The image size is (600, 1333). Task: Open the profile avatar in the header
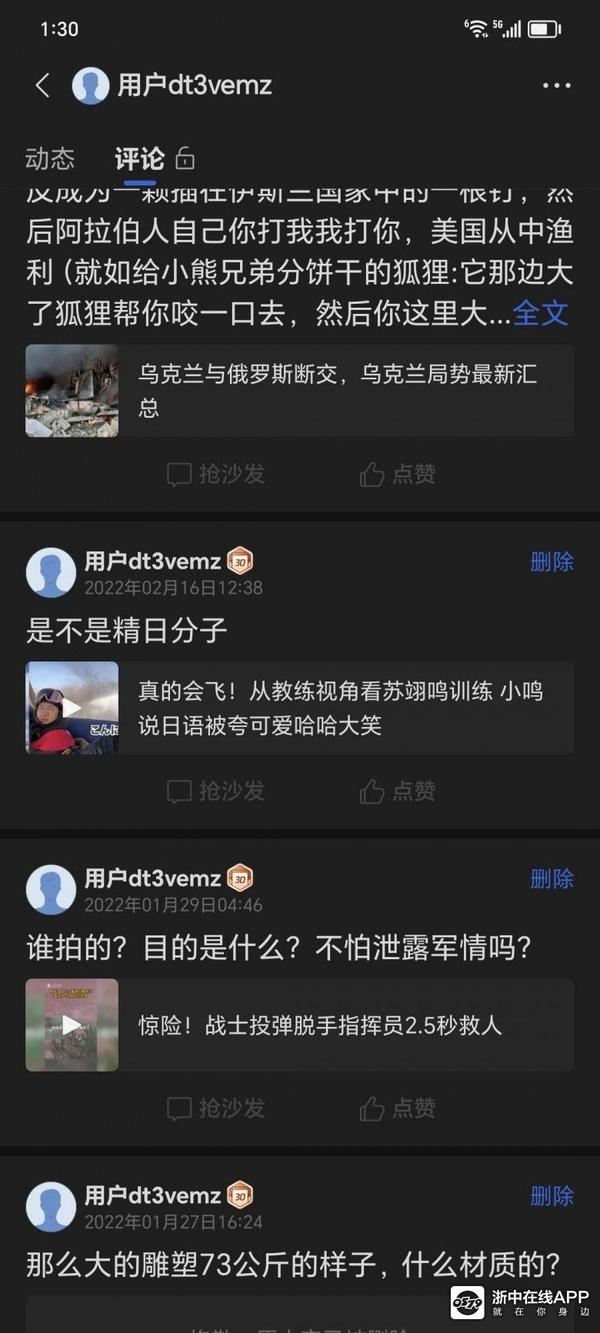click(x=91, y=86)
